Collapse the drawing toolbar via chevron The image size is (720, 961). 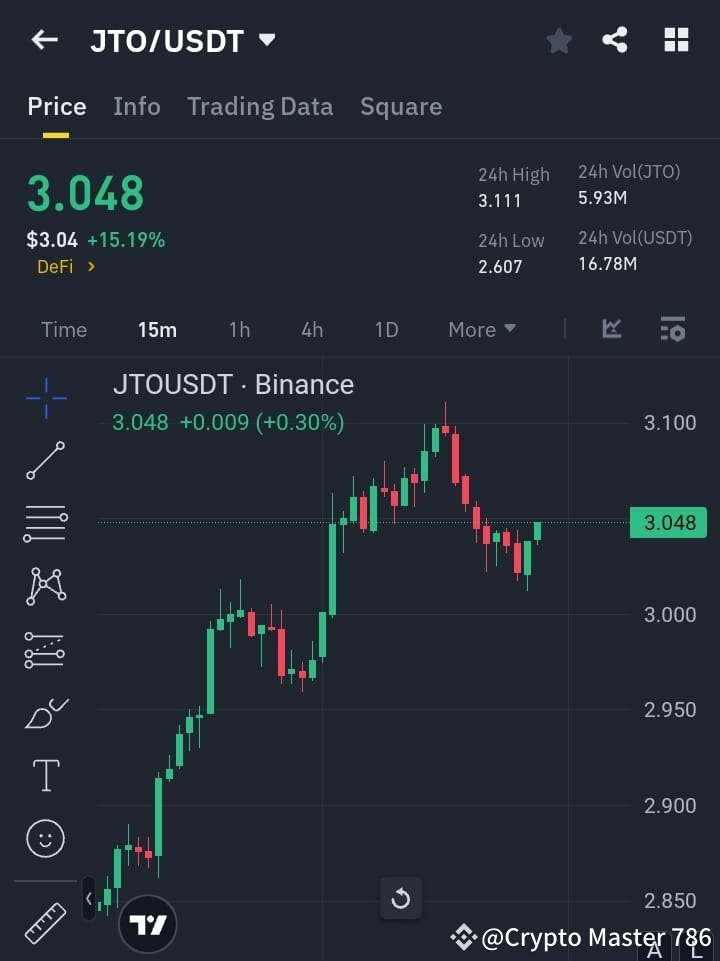coord(87,898)
